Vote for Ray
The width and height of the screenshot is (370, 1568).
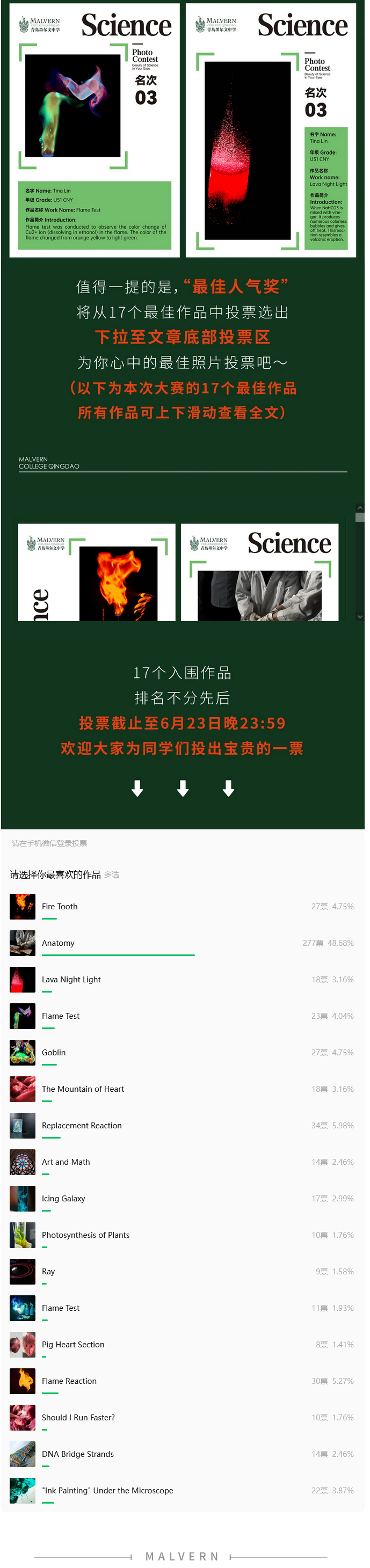[48, 1272]
